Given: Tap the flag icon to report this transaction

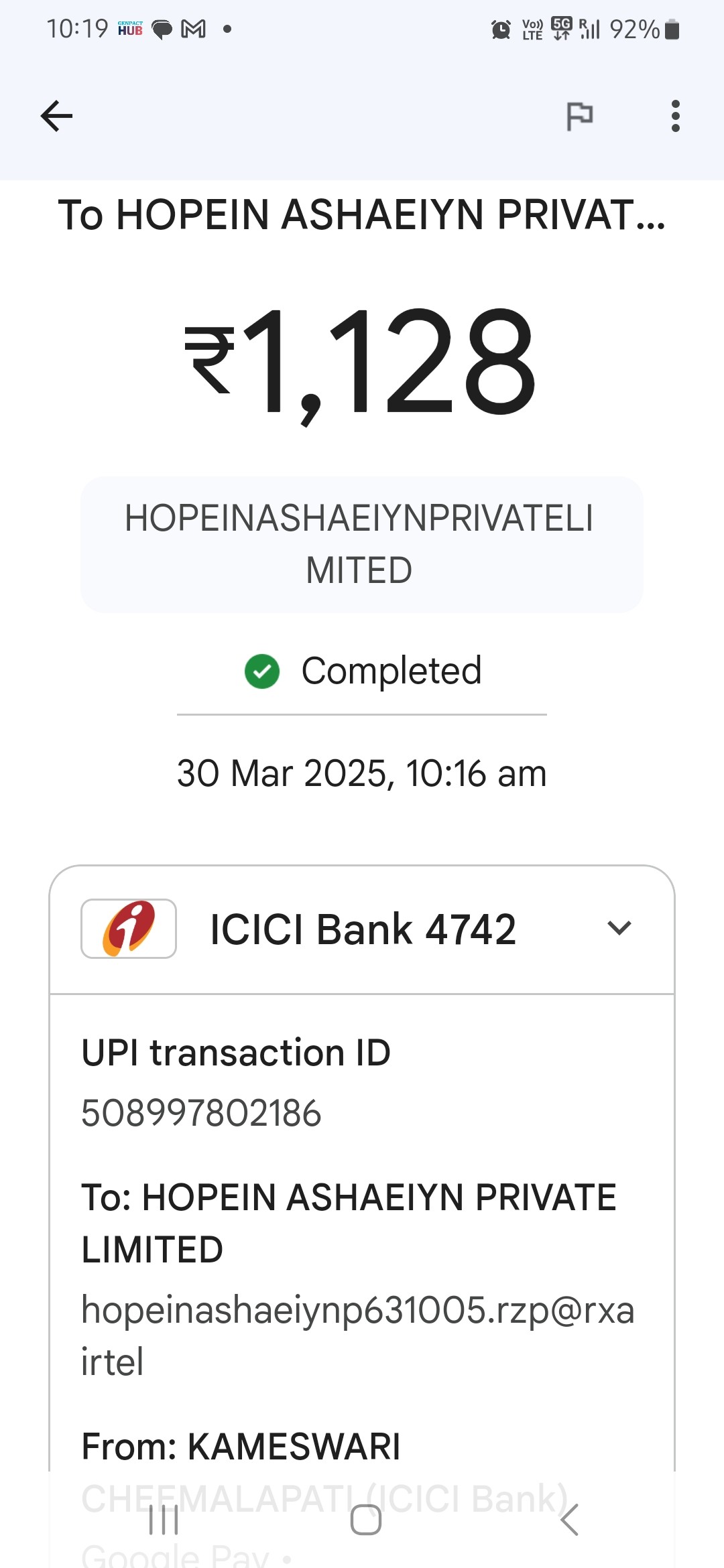Looking at the screenshot, I should tap(580, 116).
